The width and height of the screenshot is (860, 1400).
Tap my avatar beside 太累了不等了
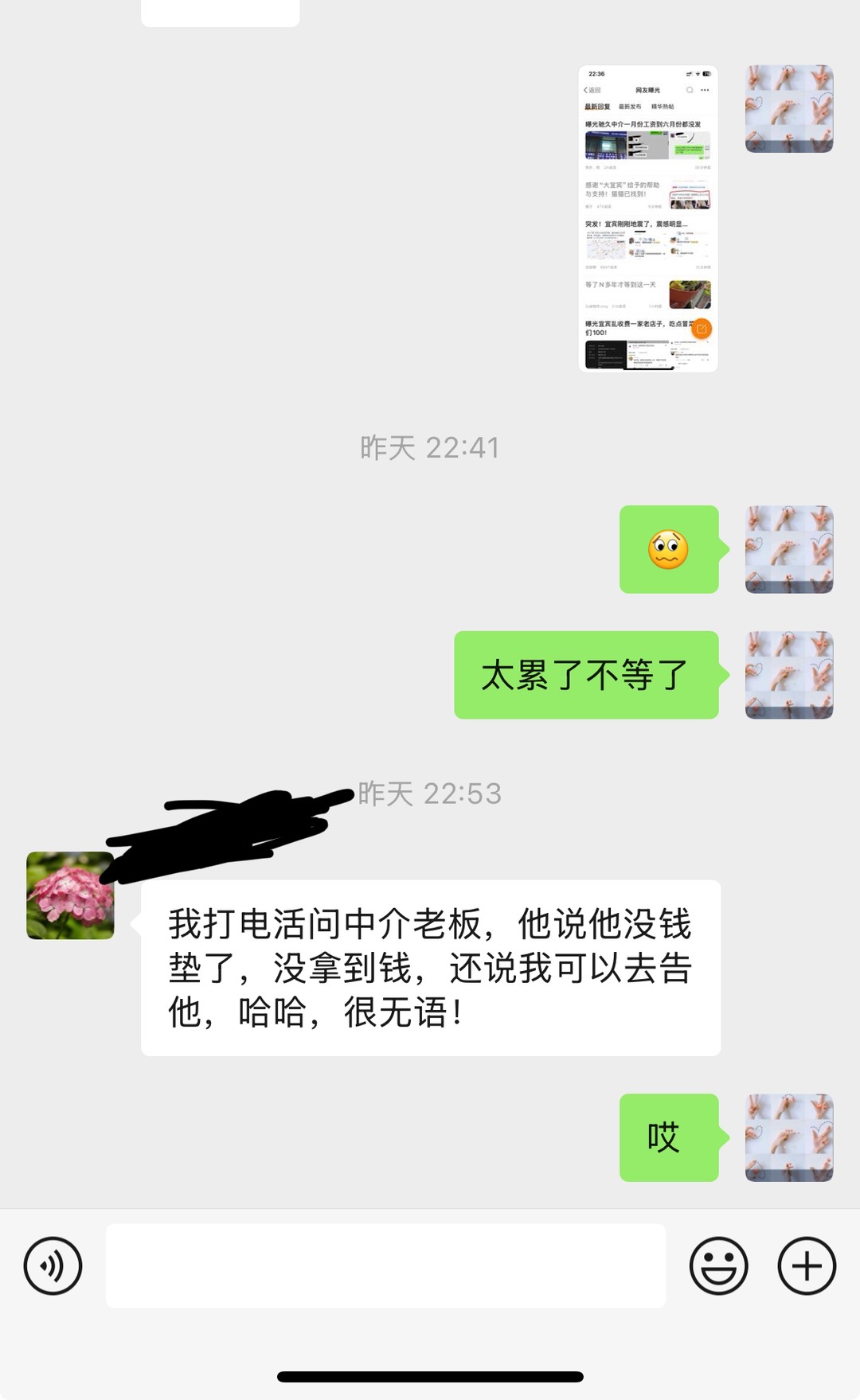click(x=789, y=675)
